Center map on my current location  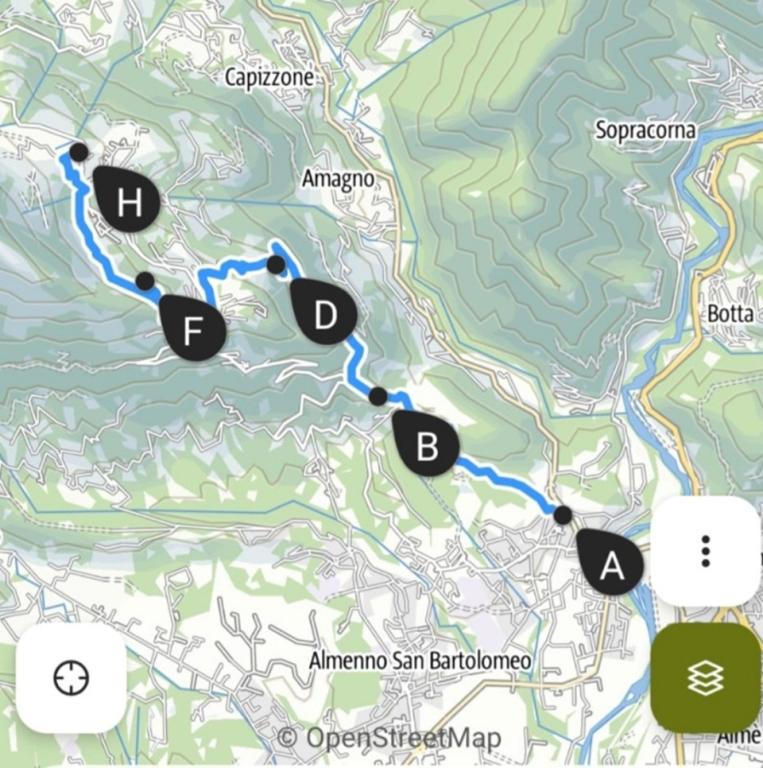[x=71, y=678]
